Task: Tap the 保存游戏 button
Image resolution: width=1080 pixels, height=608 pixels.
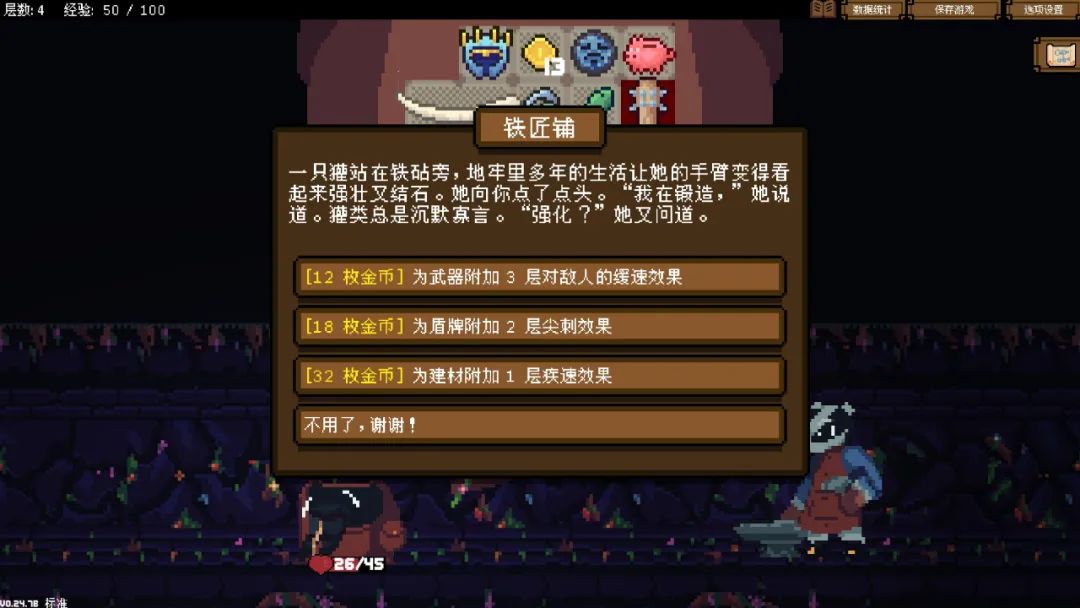Action: click(954, 10)
